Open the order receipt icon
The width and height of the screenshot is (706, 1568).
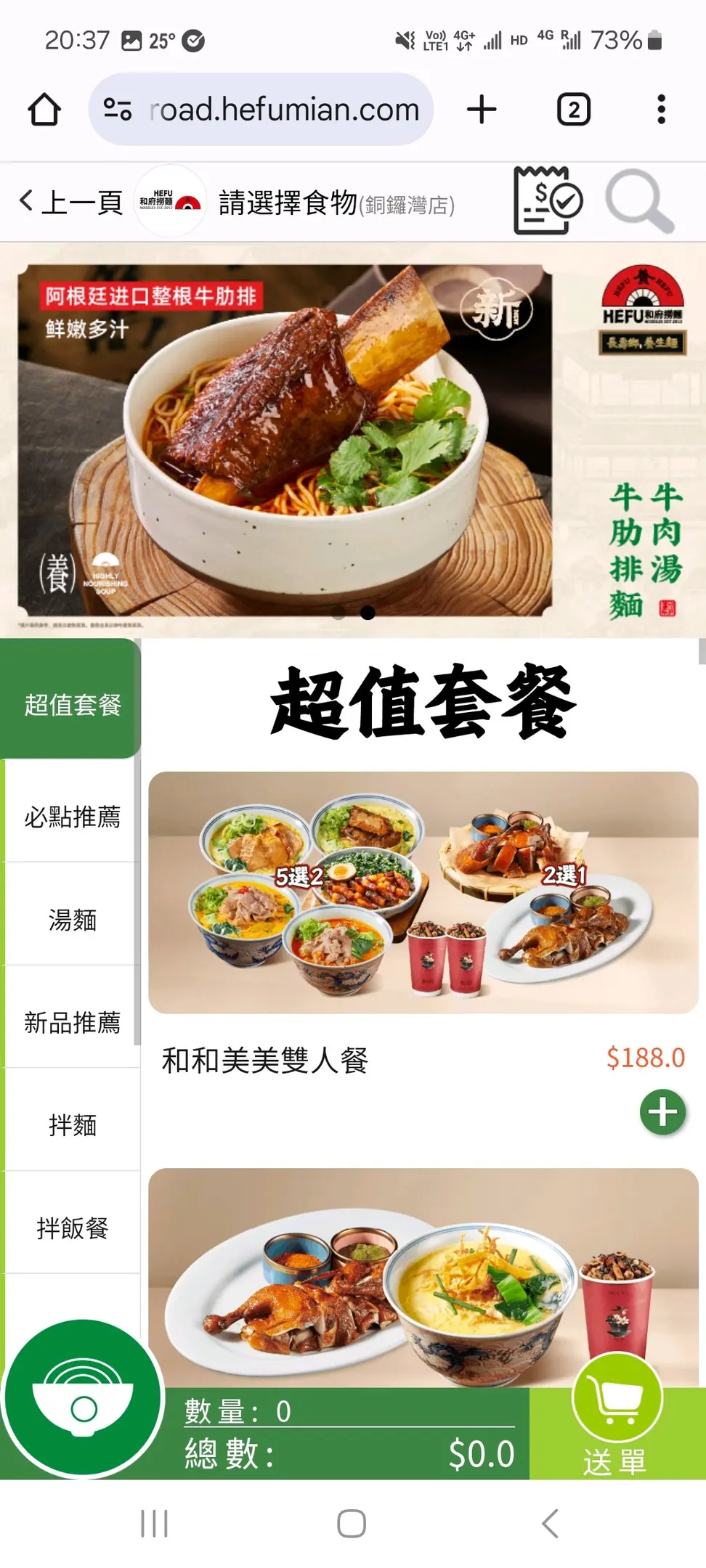click(x=547, y=200)
